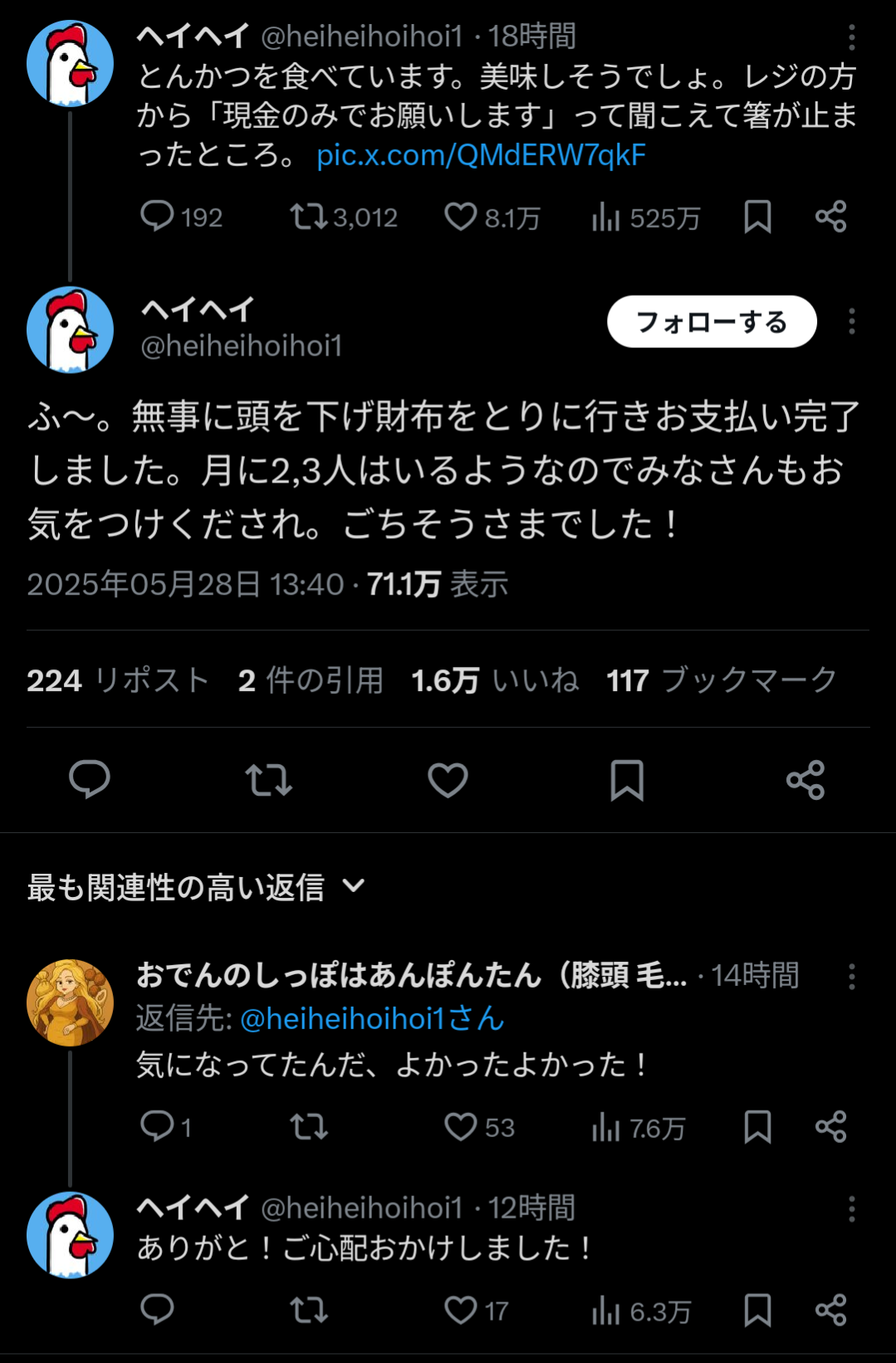Share the main post

(x=805, y=780)
